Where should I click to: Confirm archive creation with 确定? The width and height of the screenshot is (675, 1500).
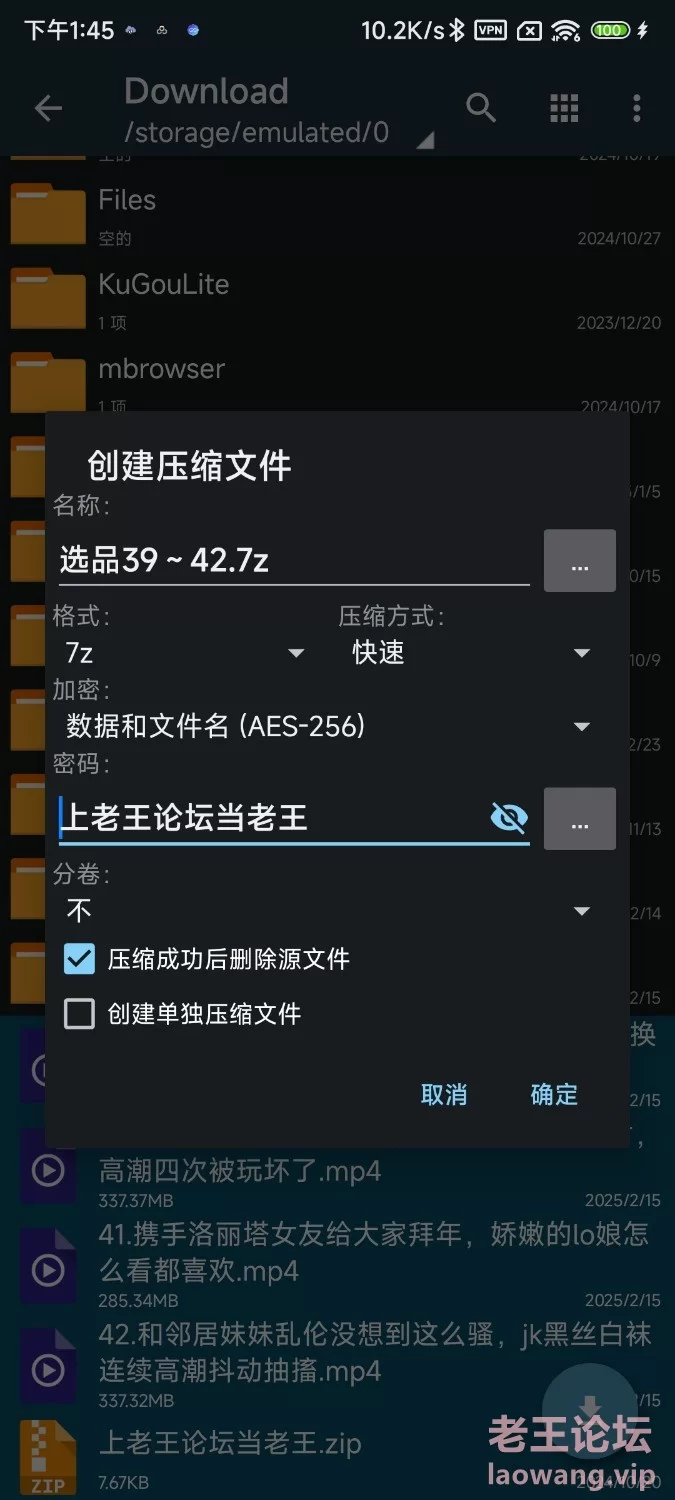point(554,1094)
